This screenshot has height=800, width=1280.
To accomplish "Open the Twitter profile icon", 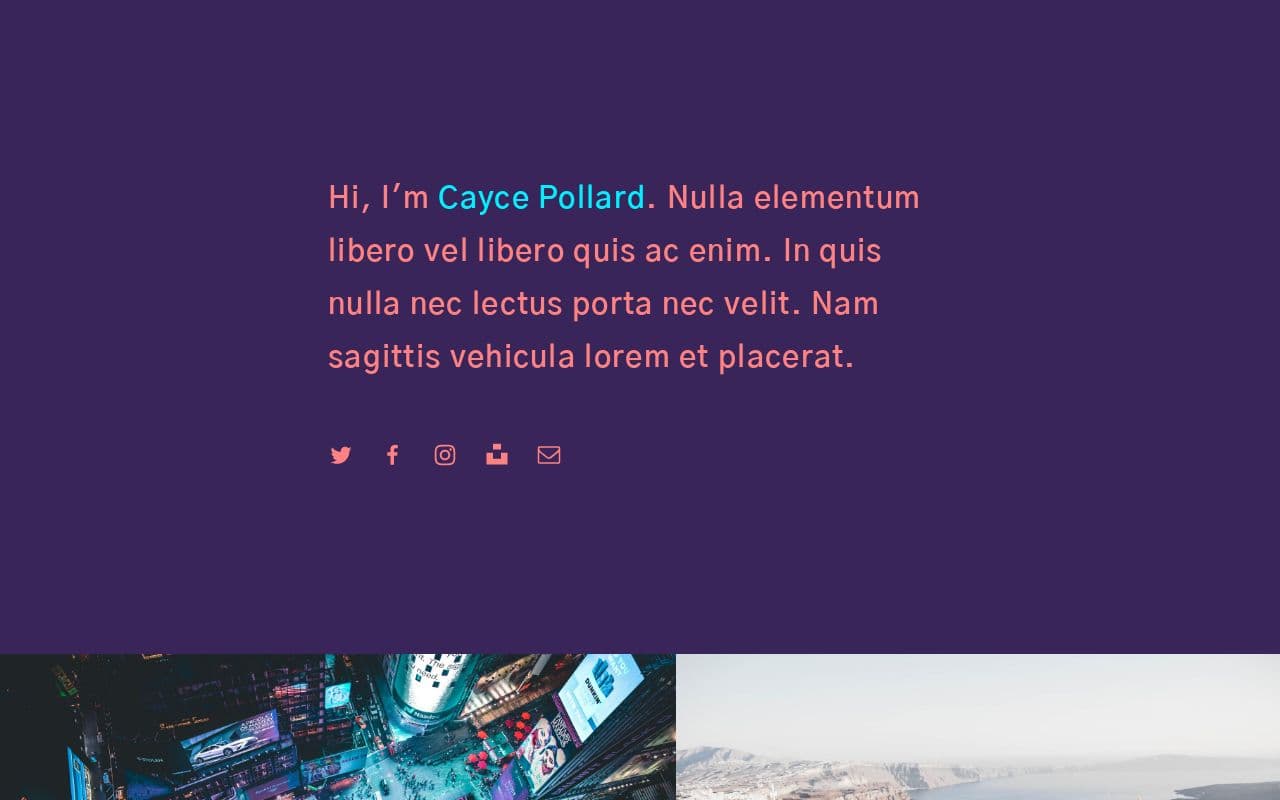I will pyautogui.click(x=341, y=456).
